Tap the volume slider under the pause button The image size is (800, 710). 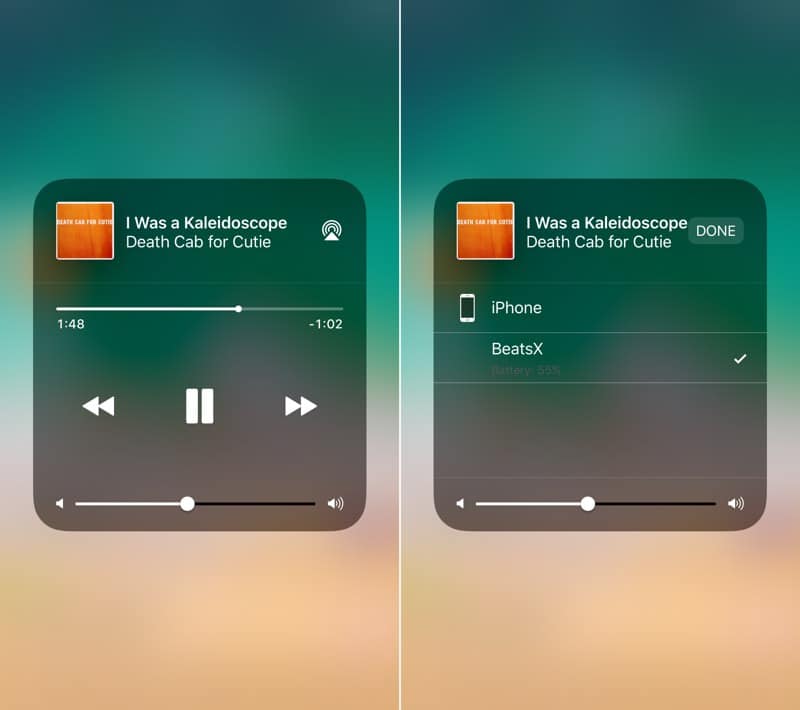pyautogui.click(x=187, y=504)
